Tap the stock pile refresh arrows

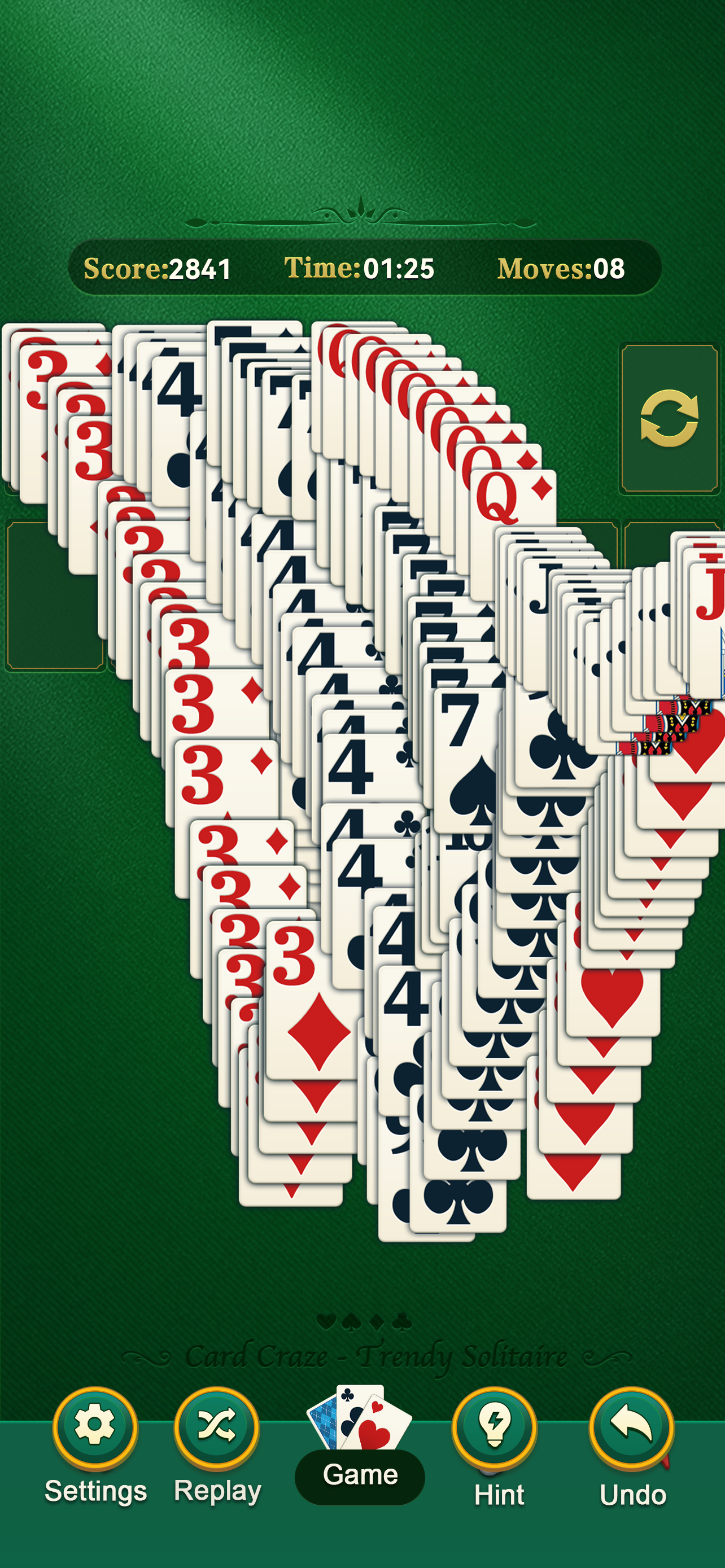(x=669, y=418)
